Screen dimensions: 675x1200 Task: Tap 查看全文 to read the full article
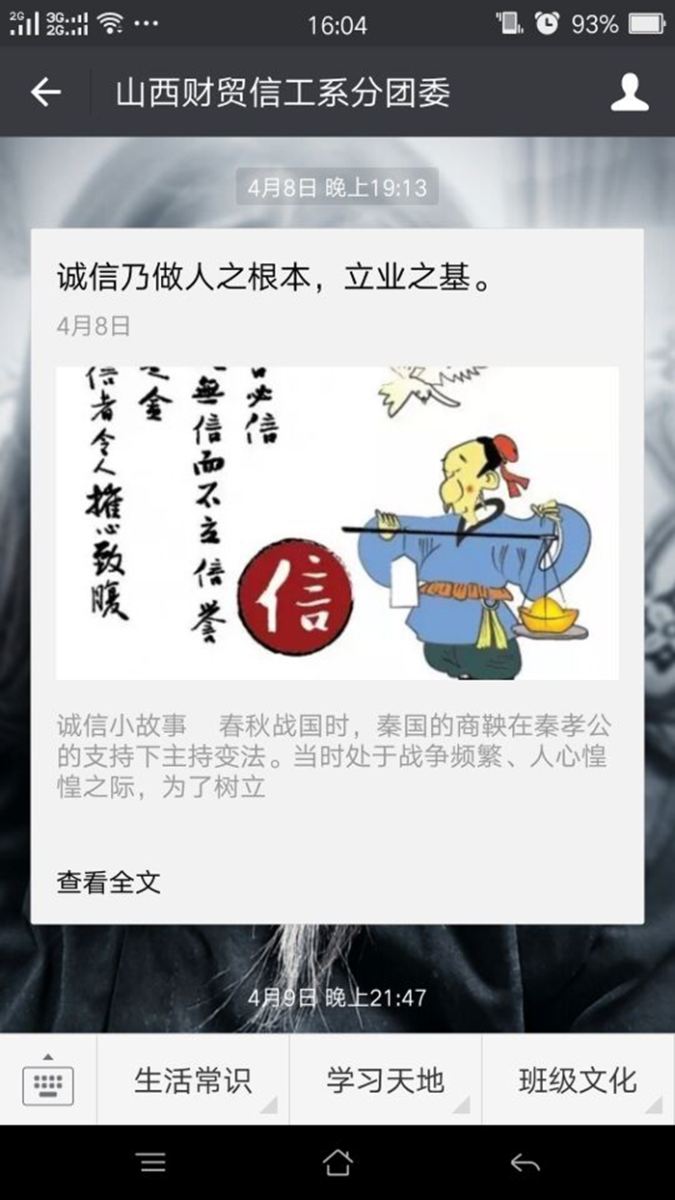click(x=109, y=882)
